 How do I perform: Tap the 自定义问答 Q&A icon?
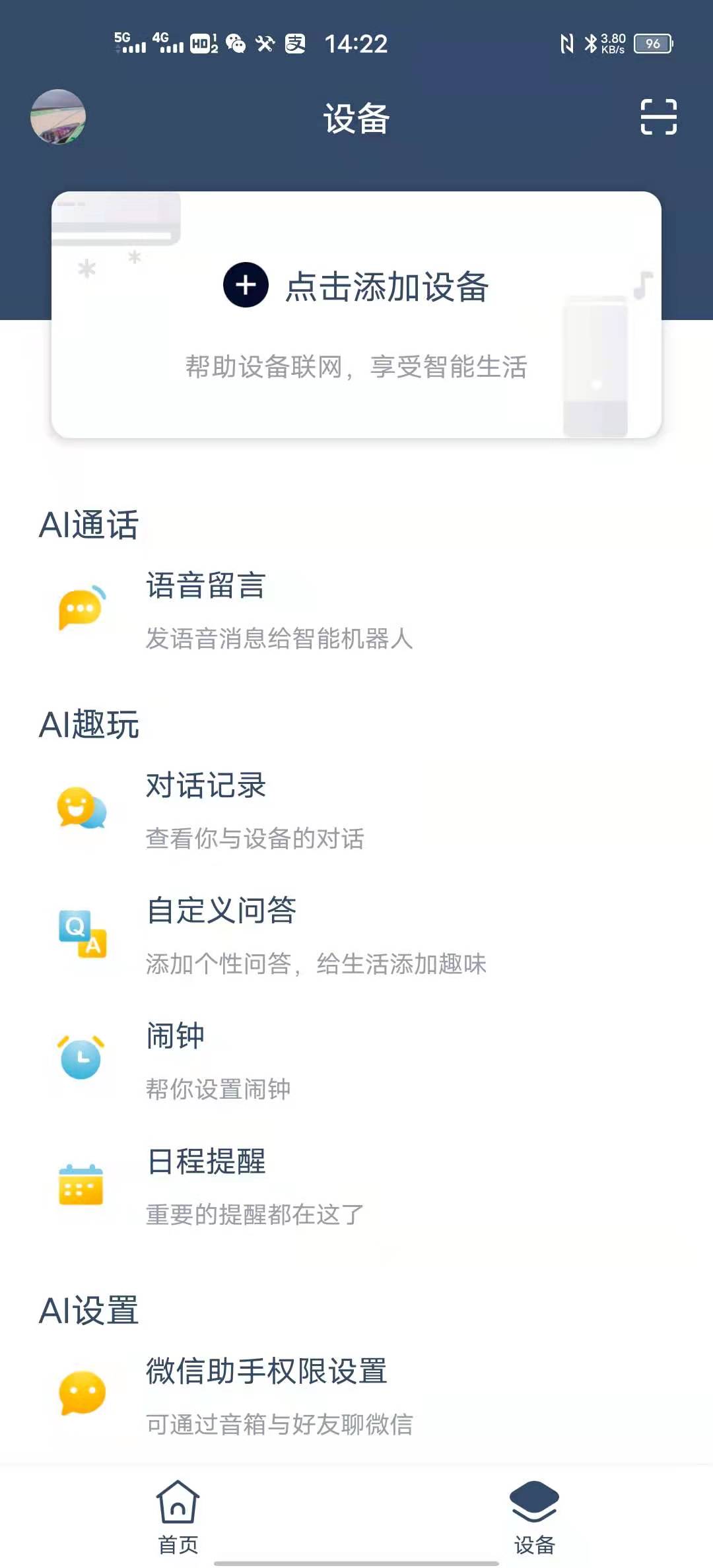coord(82,934)
